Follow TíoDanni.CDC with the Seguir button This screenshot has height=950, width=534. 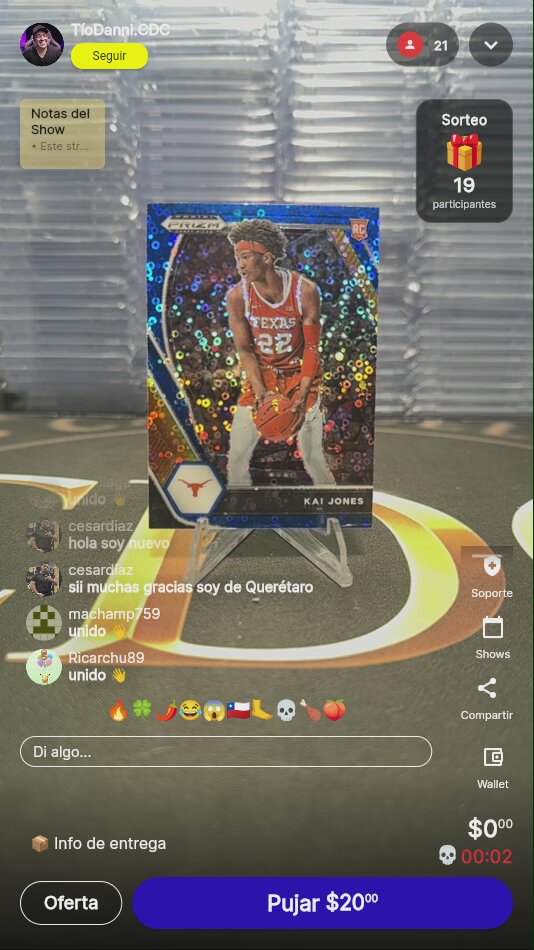point(109,56)
